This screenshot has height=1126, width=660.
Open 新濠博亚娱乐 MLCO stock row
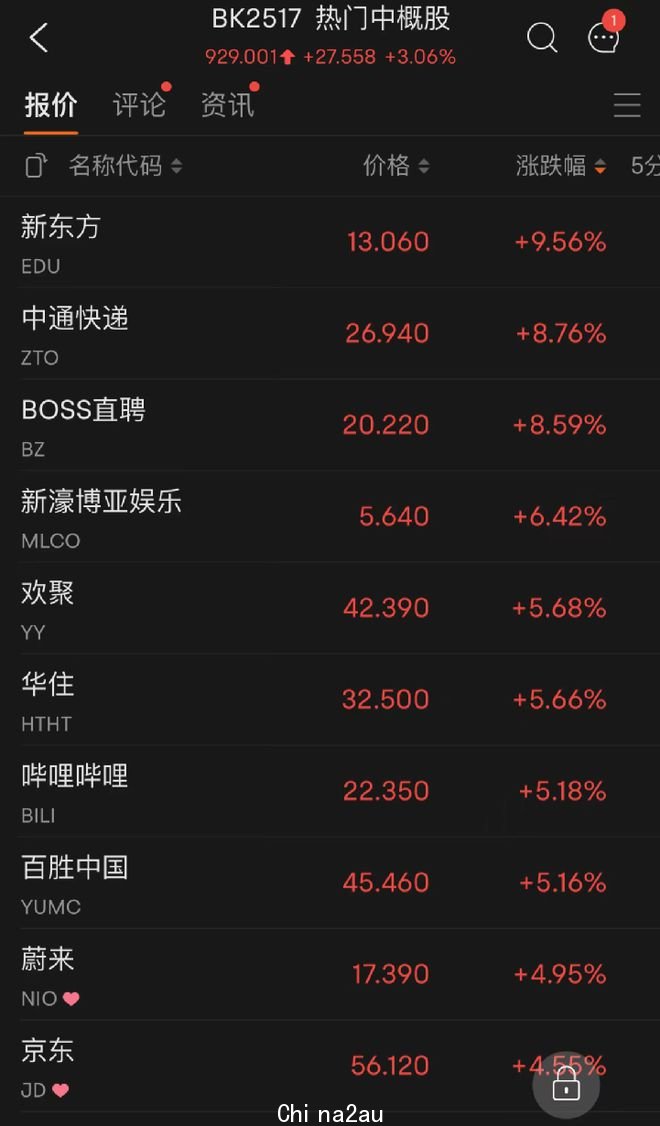[x=330, y=516]
